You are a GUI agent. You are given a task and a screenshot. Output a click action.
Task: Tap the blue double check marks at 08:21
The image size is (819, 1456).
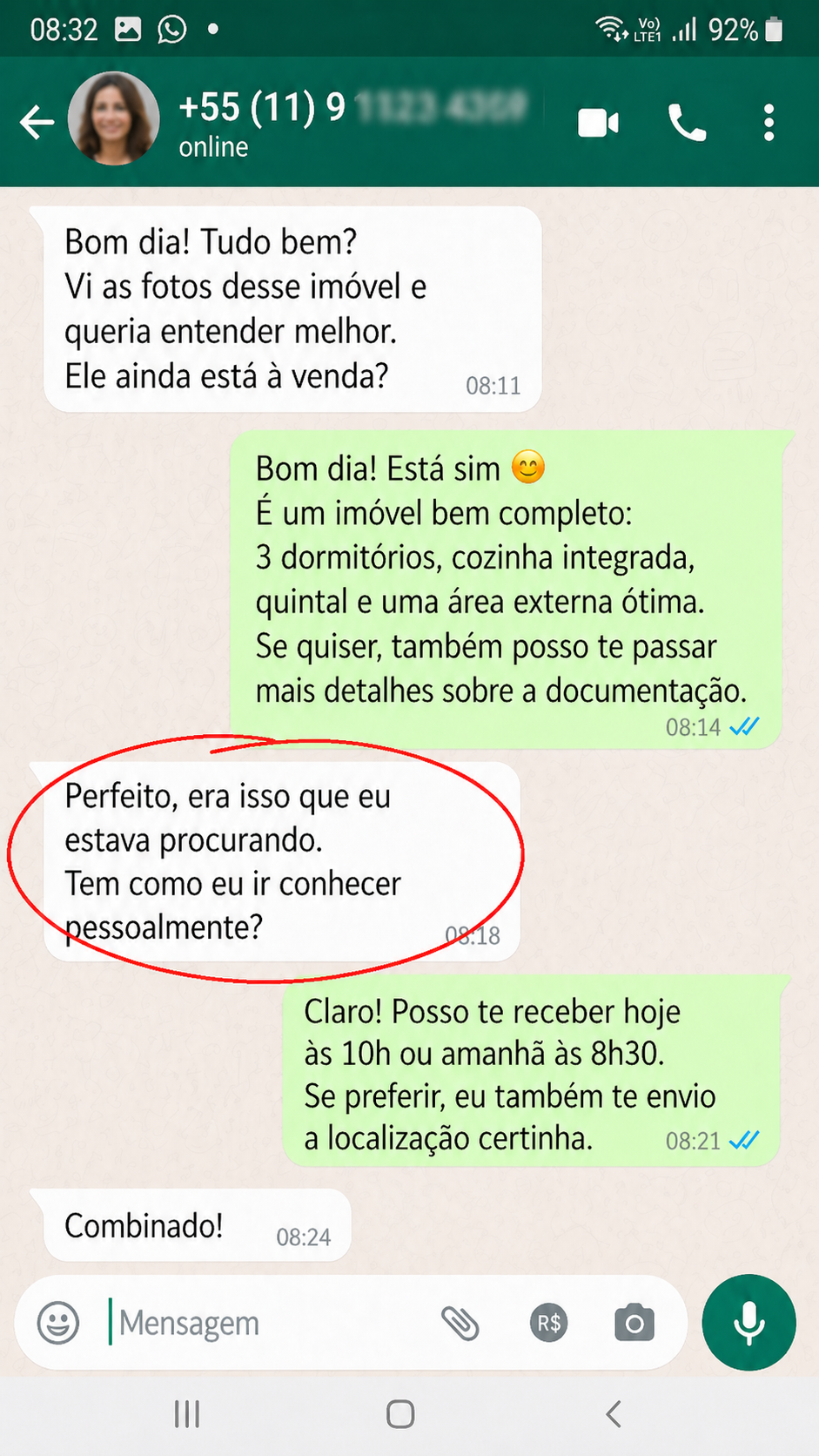click(x=745, y=1140)
